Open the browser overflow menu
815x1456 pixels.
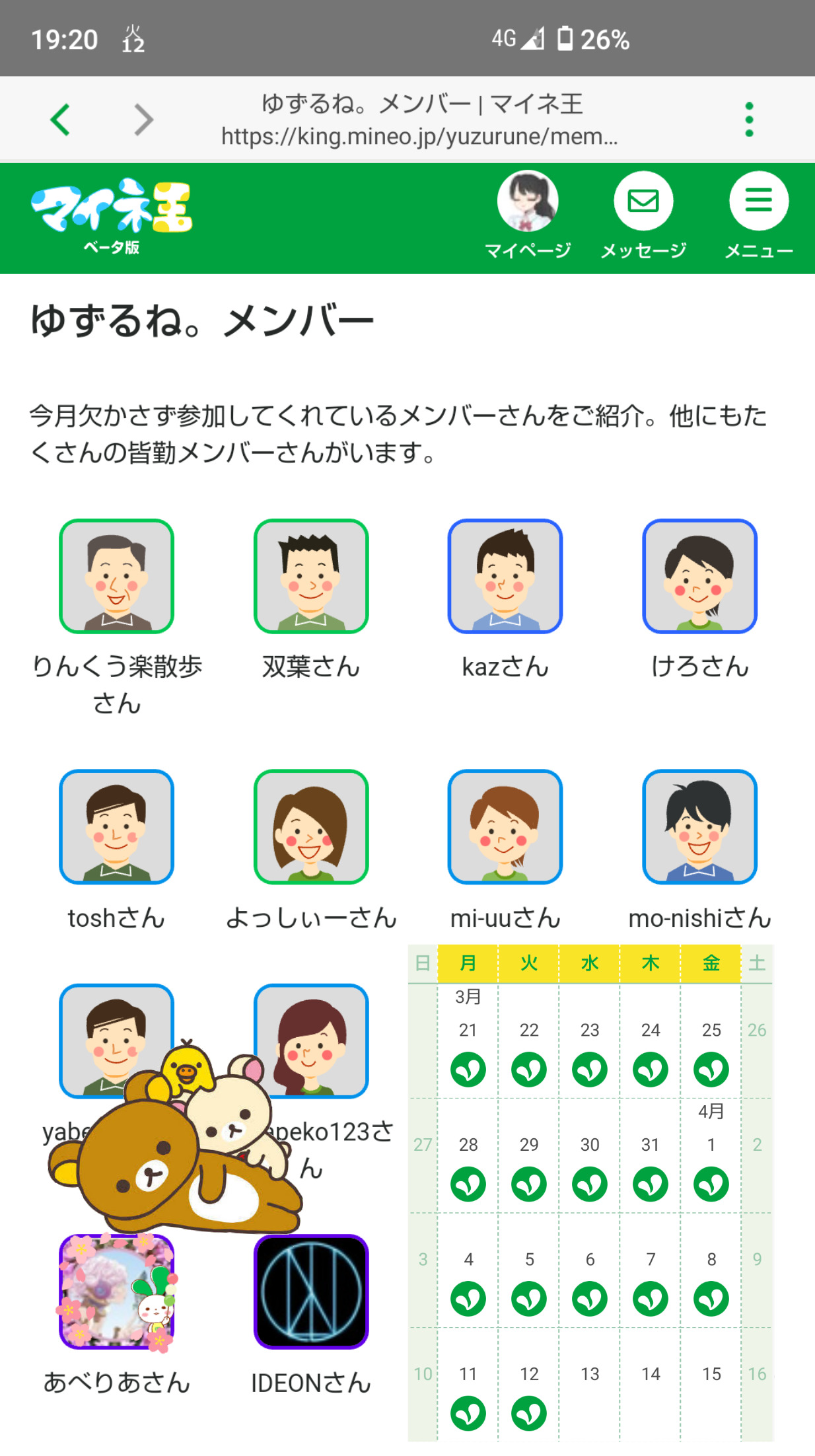click(x=748, y=120)
